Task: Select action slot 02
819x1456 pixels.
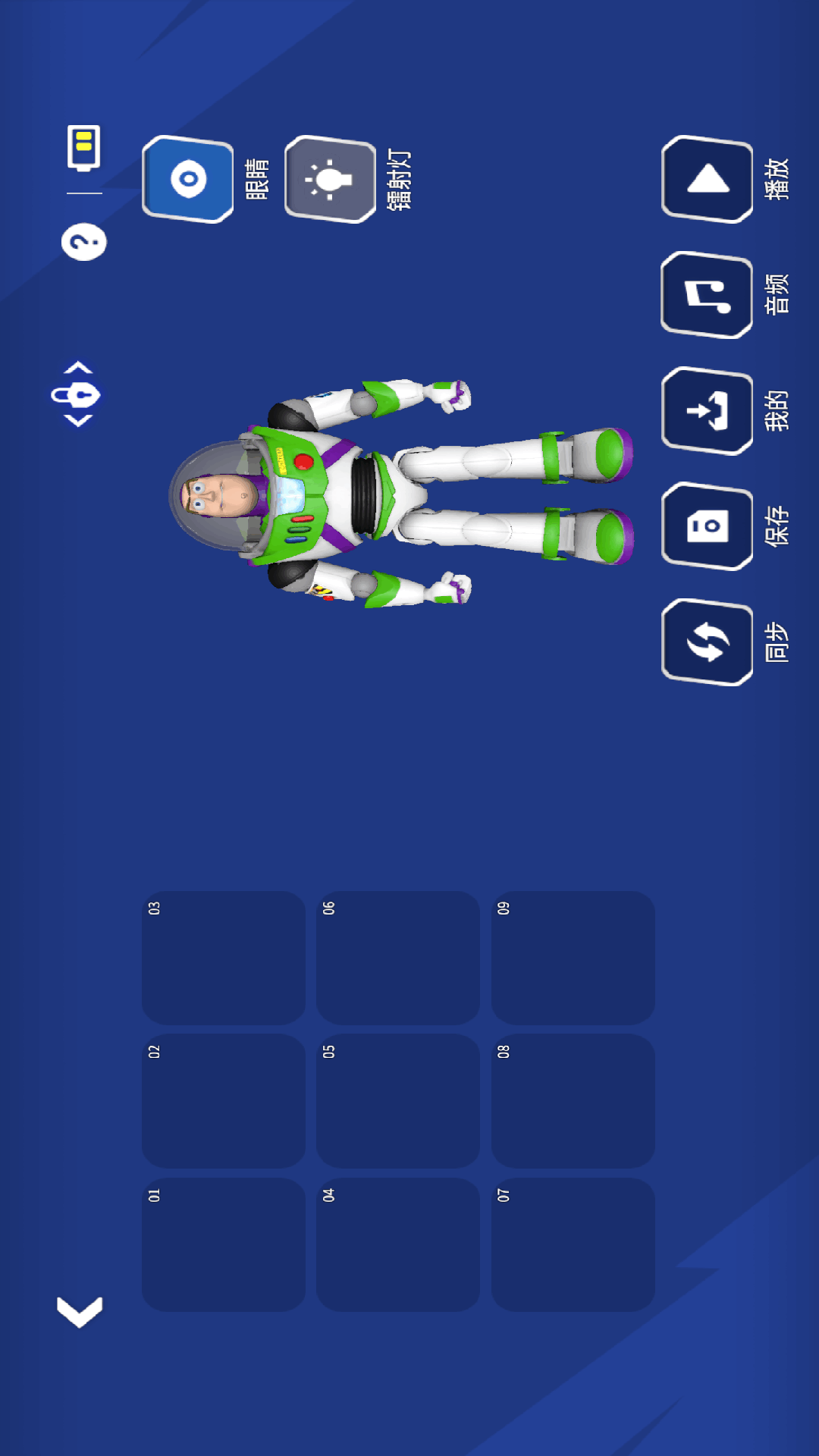Action: 223,1101
